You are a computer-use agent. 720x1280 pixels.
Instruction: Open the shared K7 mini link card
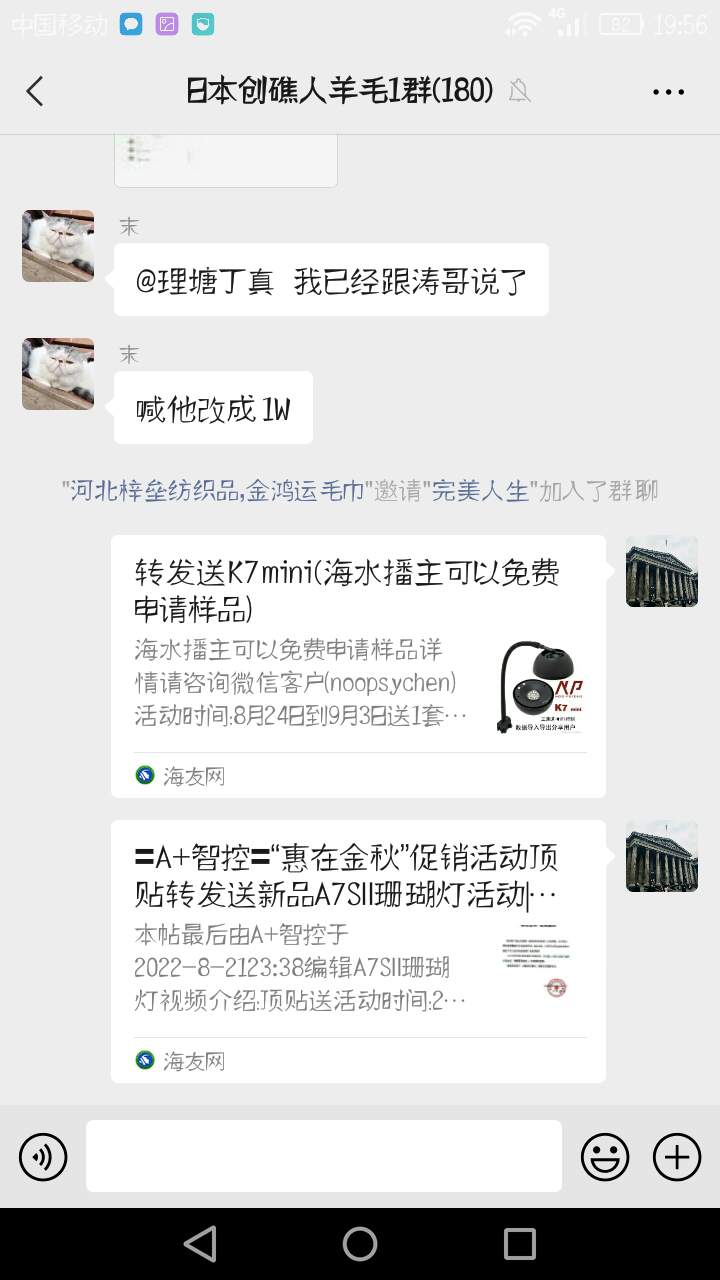[358, 665]
